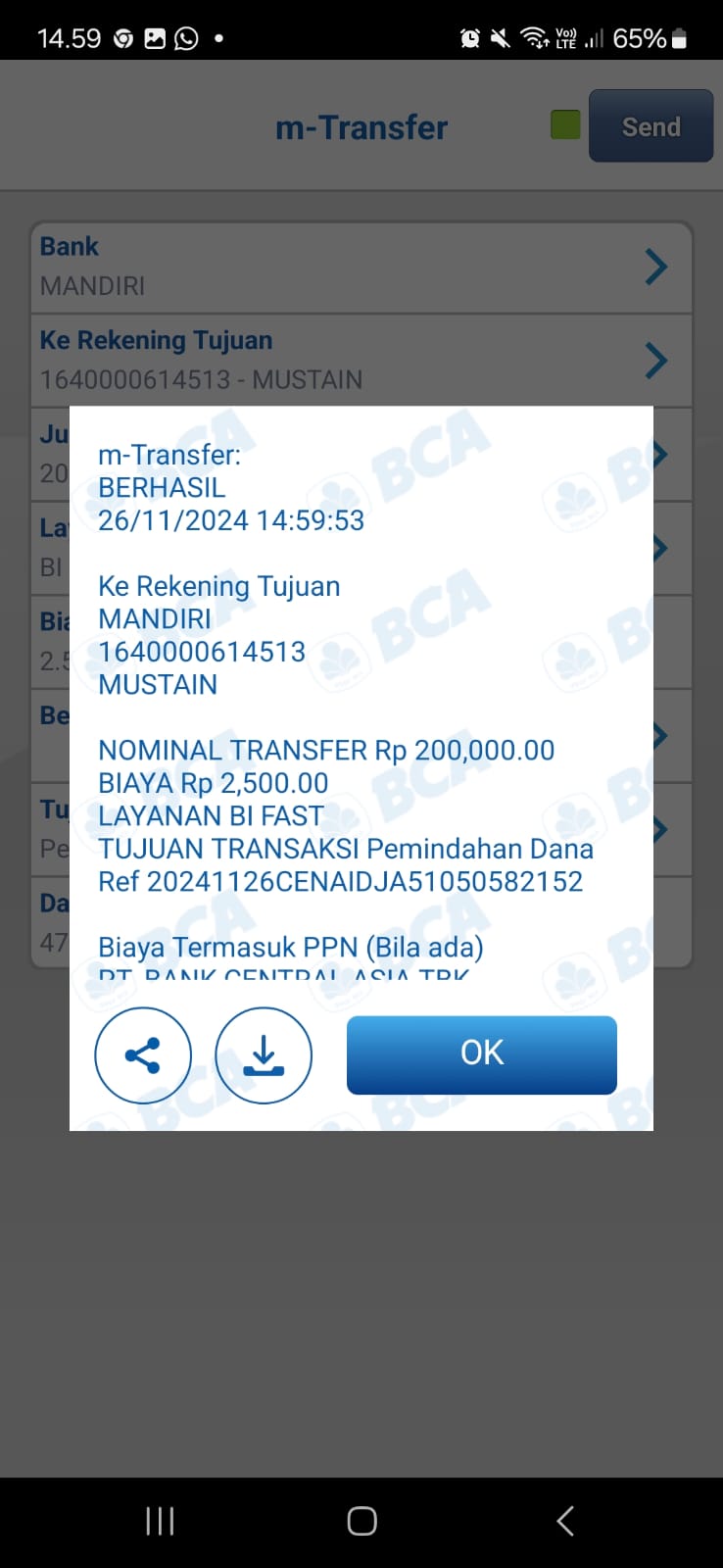Confirm the dialog with OK
Screen dimensions: 723x1568
(481, 1054)
